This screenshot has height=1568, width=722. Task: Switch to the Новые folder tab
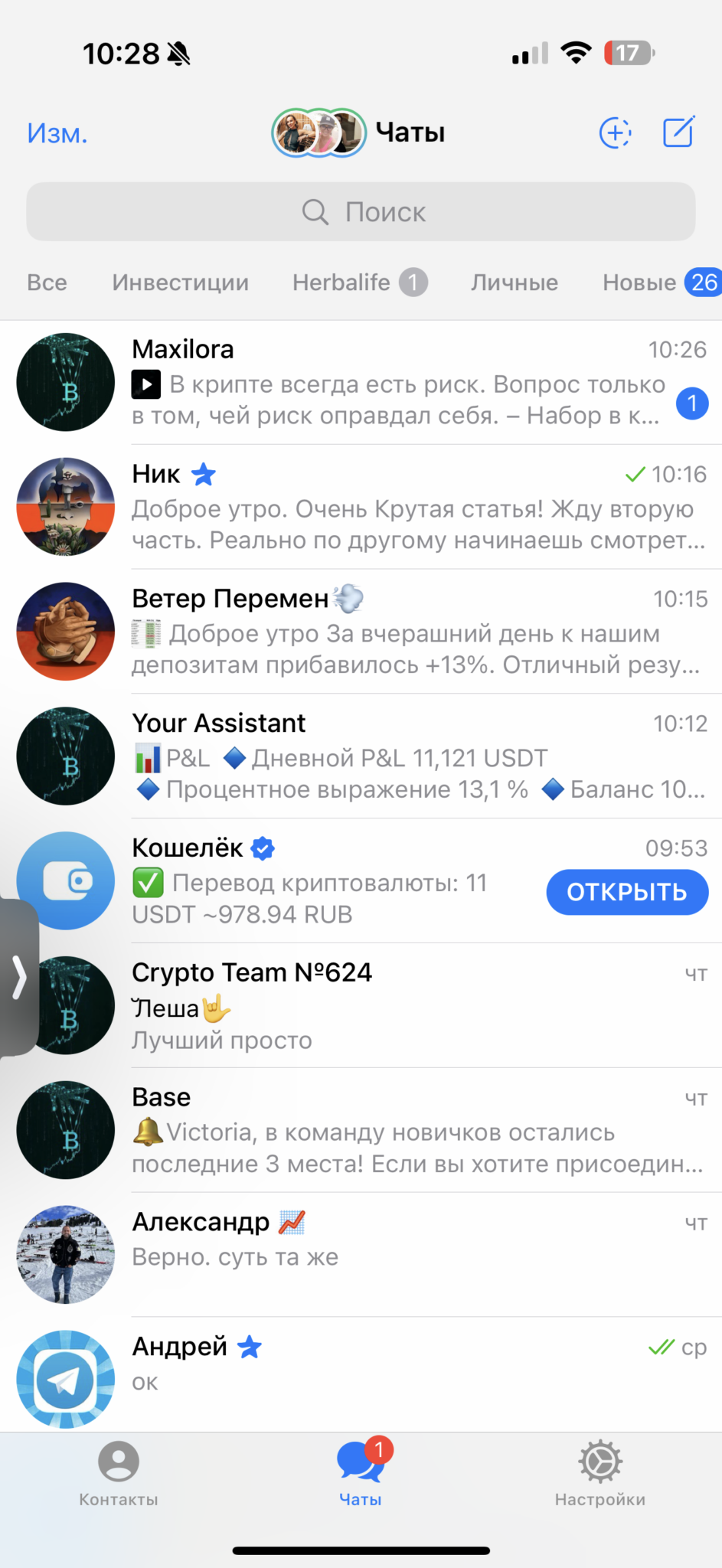pyautogui.click(x=662, y=283)
